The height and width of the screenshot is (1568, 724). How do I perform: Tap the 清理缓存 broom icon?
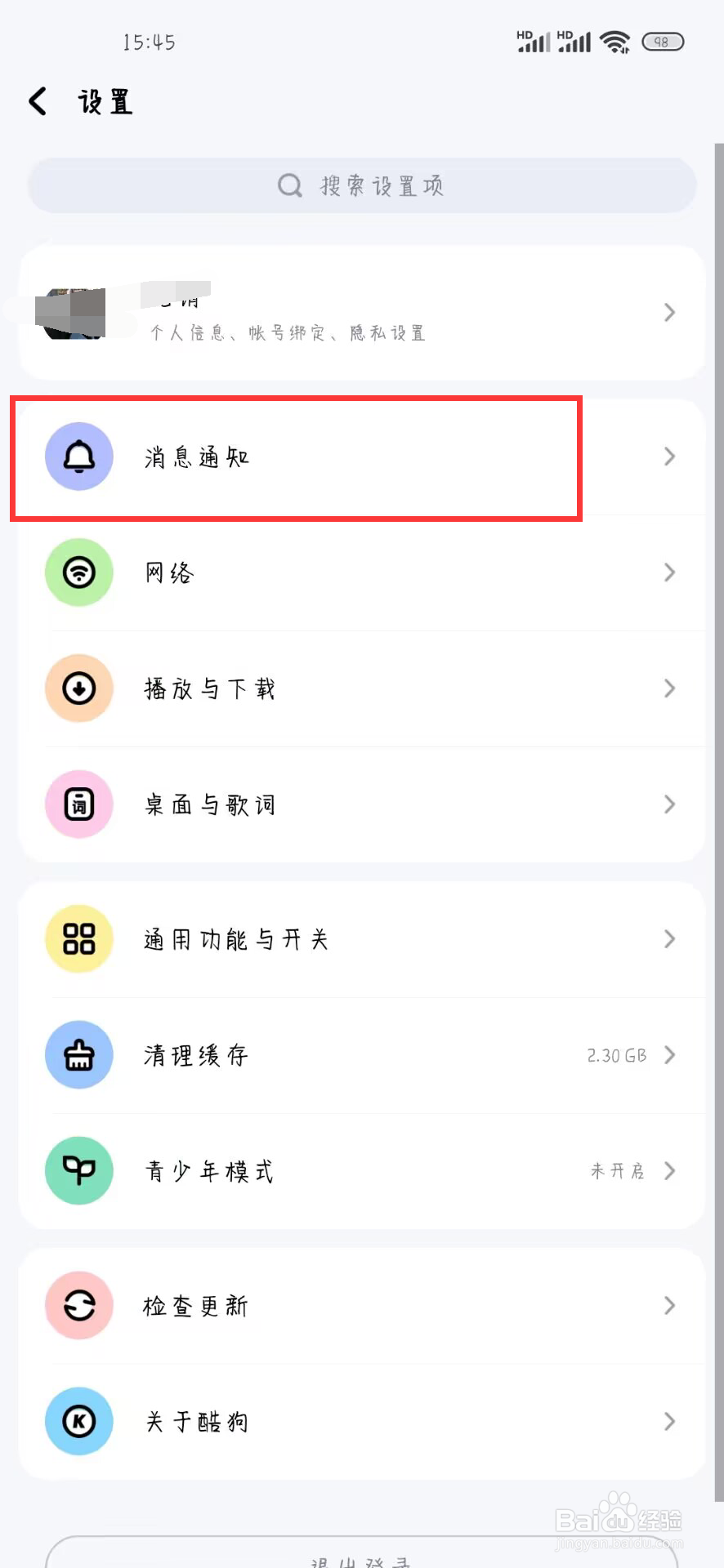[x=78, y=1054]
